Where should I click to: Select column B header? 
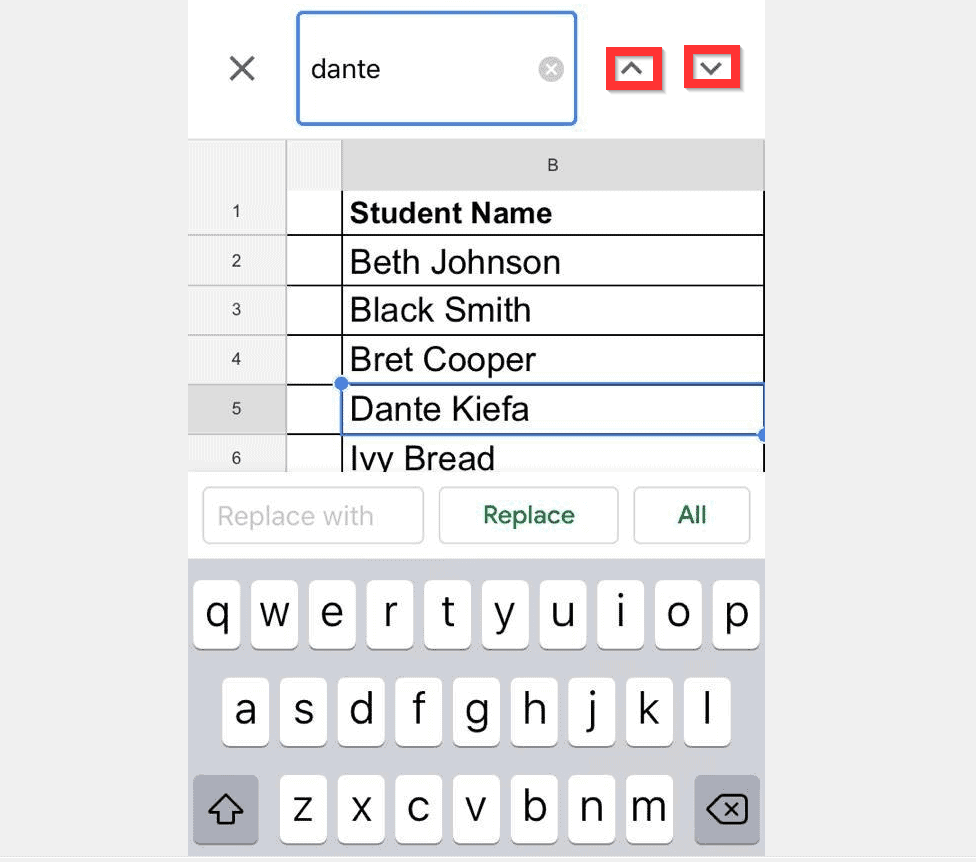click(552, 165)
